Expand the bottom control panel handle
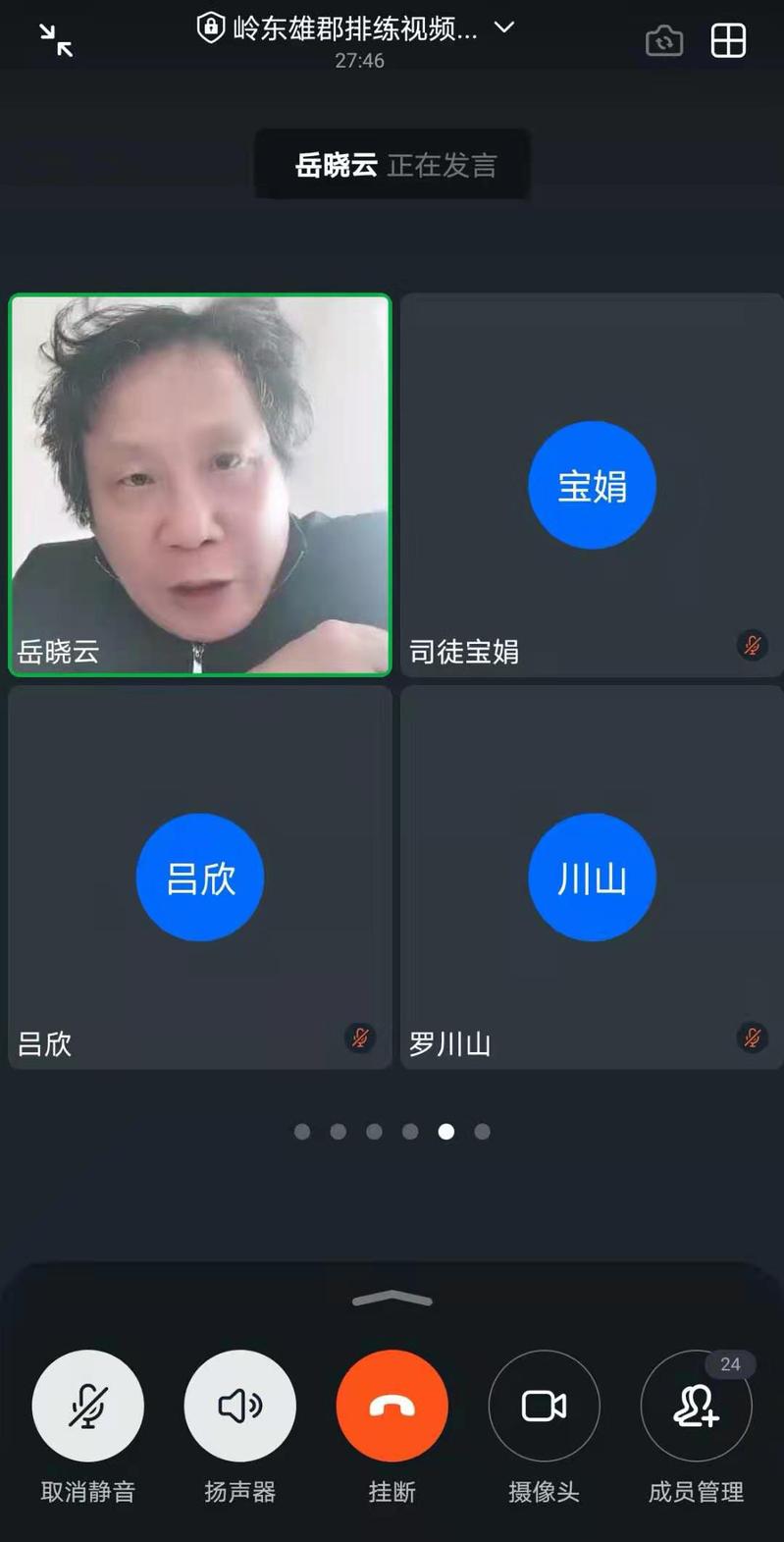The width and height of the screenshot is (784, 1542). 392,1300
